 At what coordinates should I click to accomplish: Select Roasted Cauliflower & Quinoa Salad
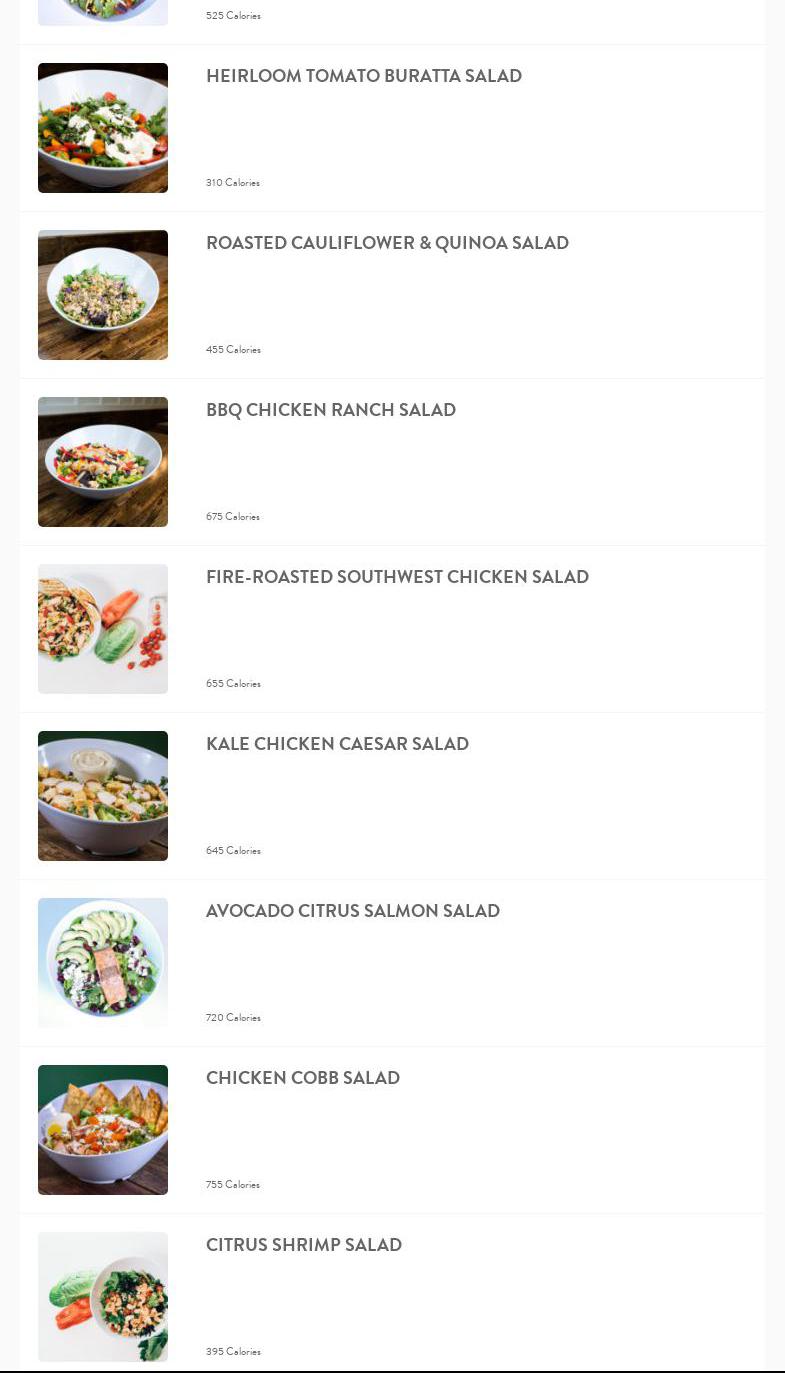click(387, 243)
